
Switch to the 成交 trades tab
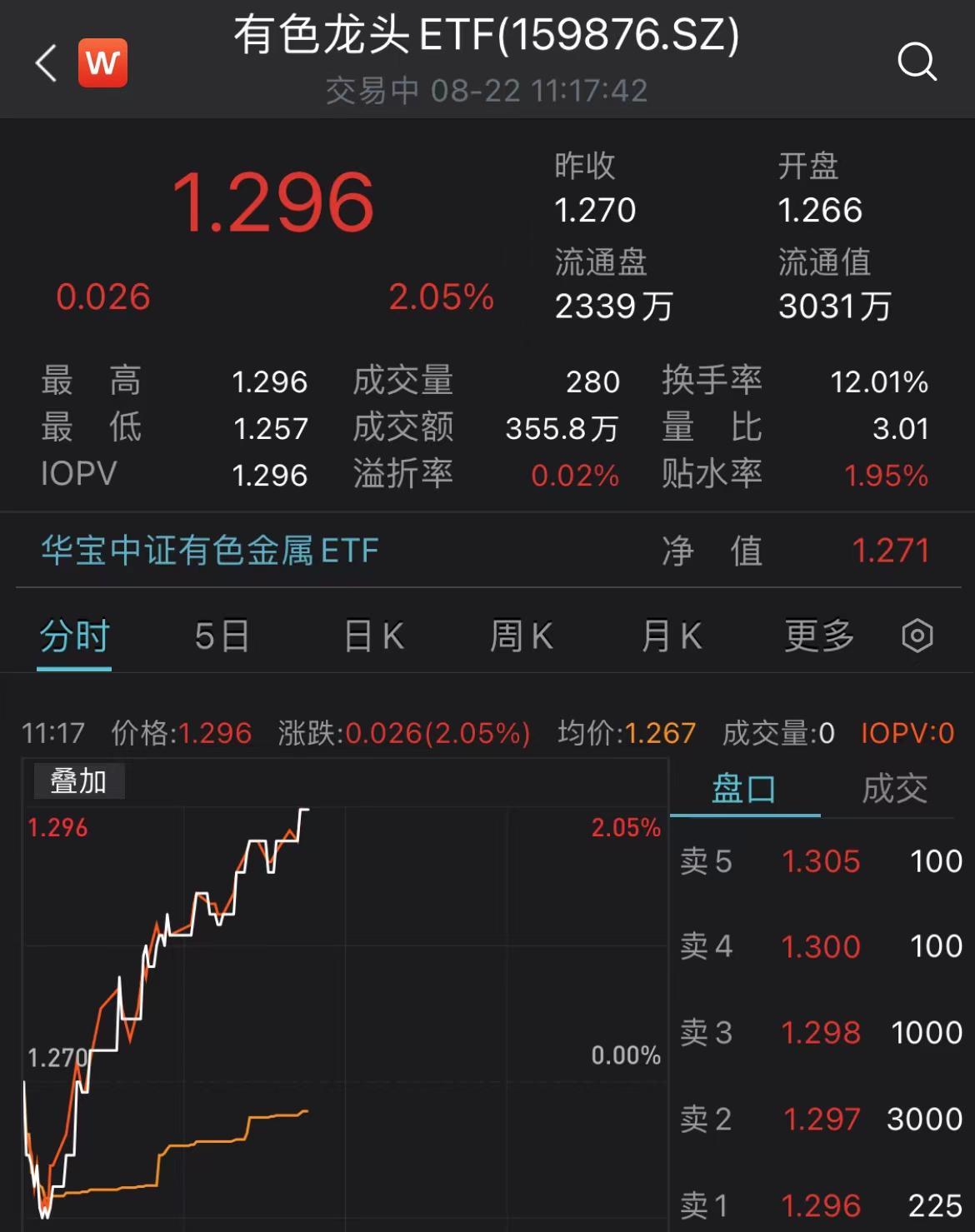click(x=894, y=788)
